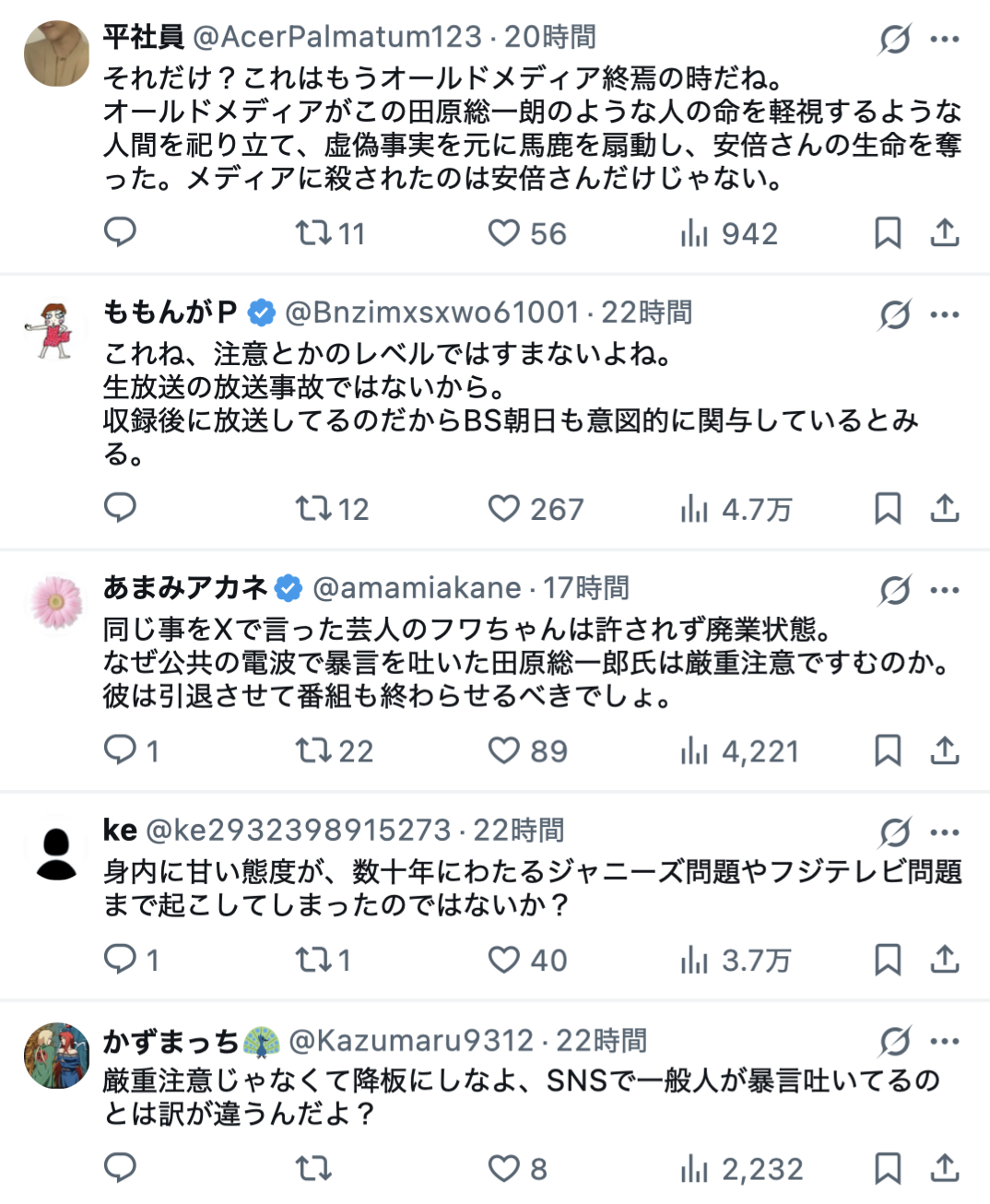This screenshot has height=1204, width=990.
Task: Reply to あまみアカネ's tweet
Action: pos(120,750)
